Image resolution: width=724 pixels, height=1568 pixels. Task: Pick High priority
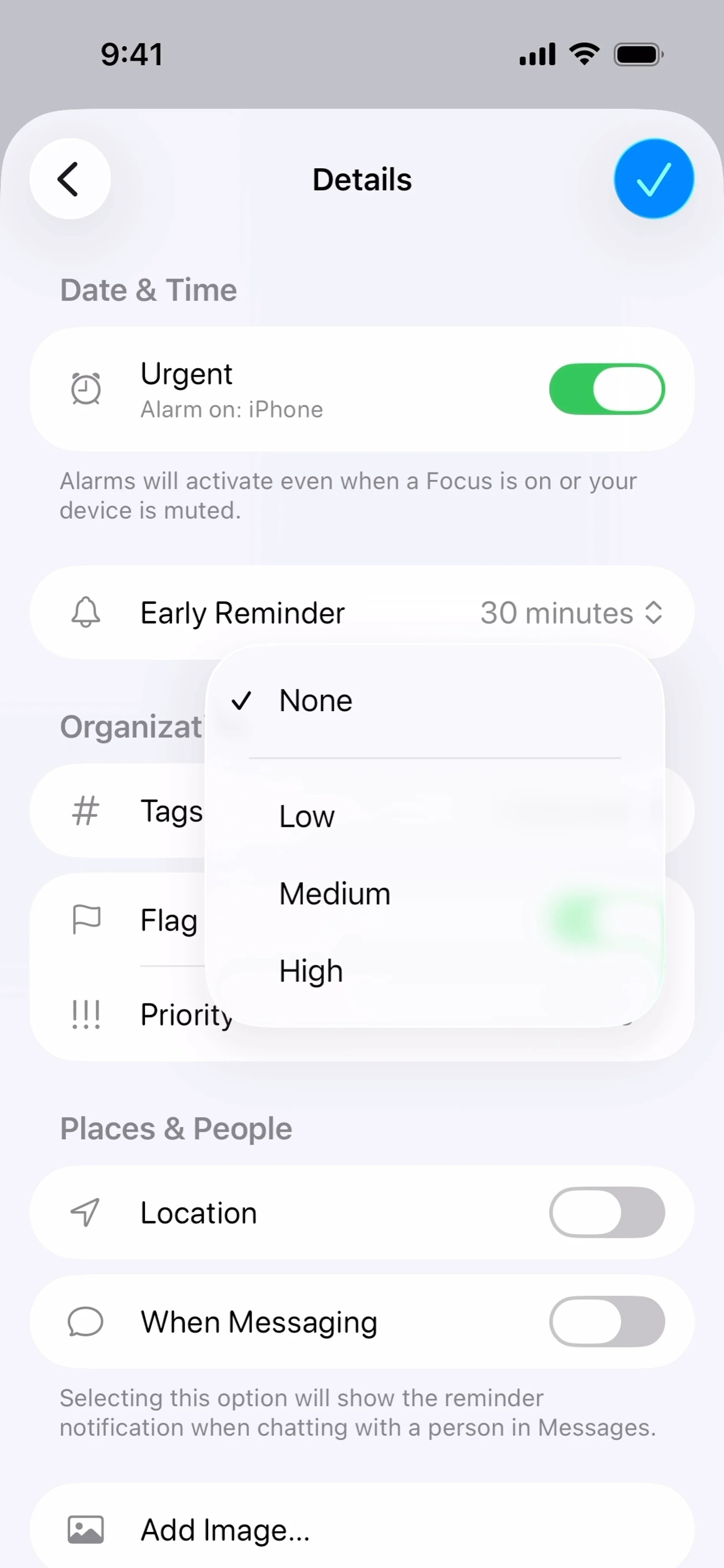point(311,971)
